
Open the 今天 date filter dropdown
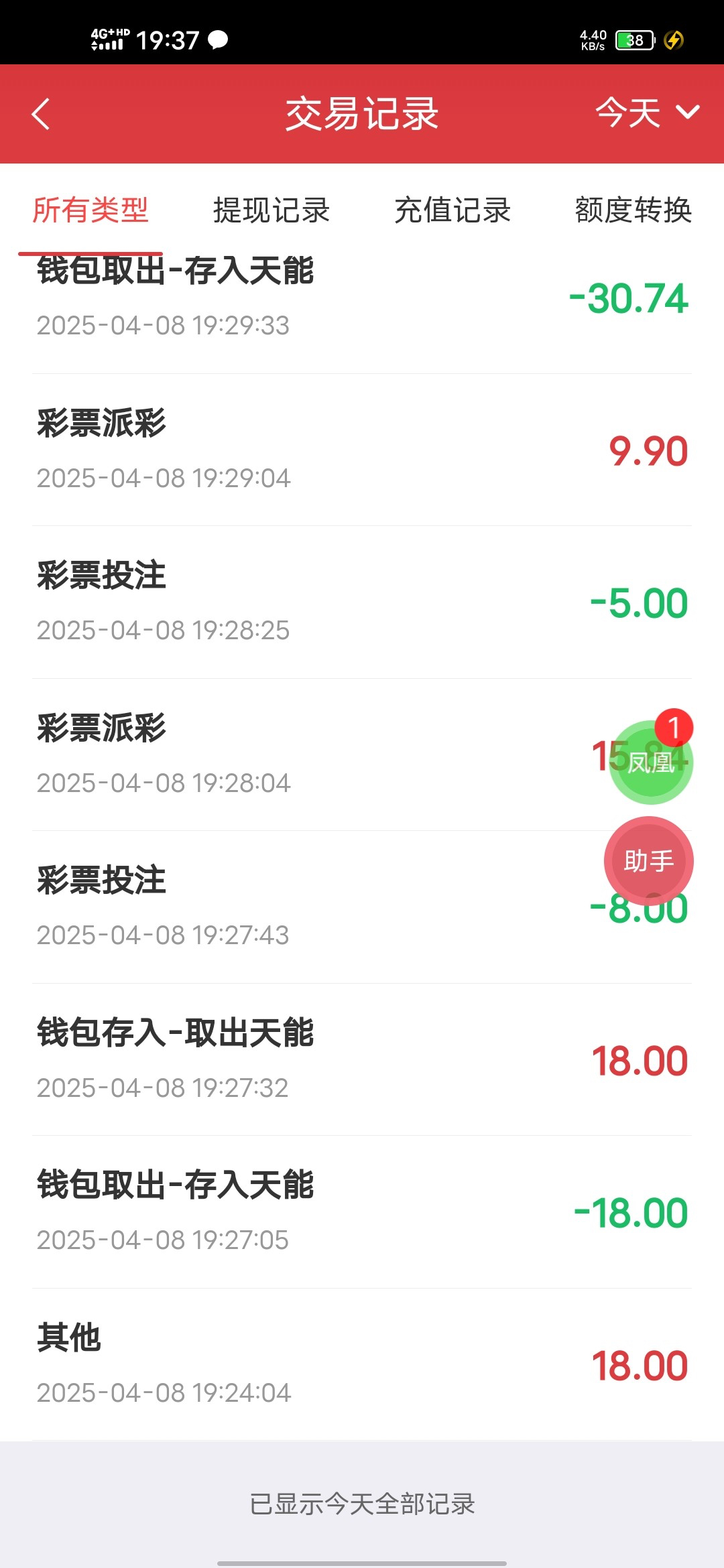648,113
